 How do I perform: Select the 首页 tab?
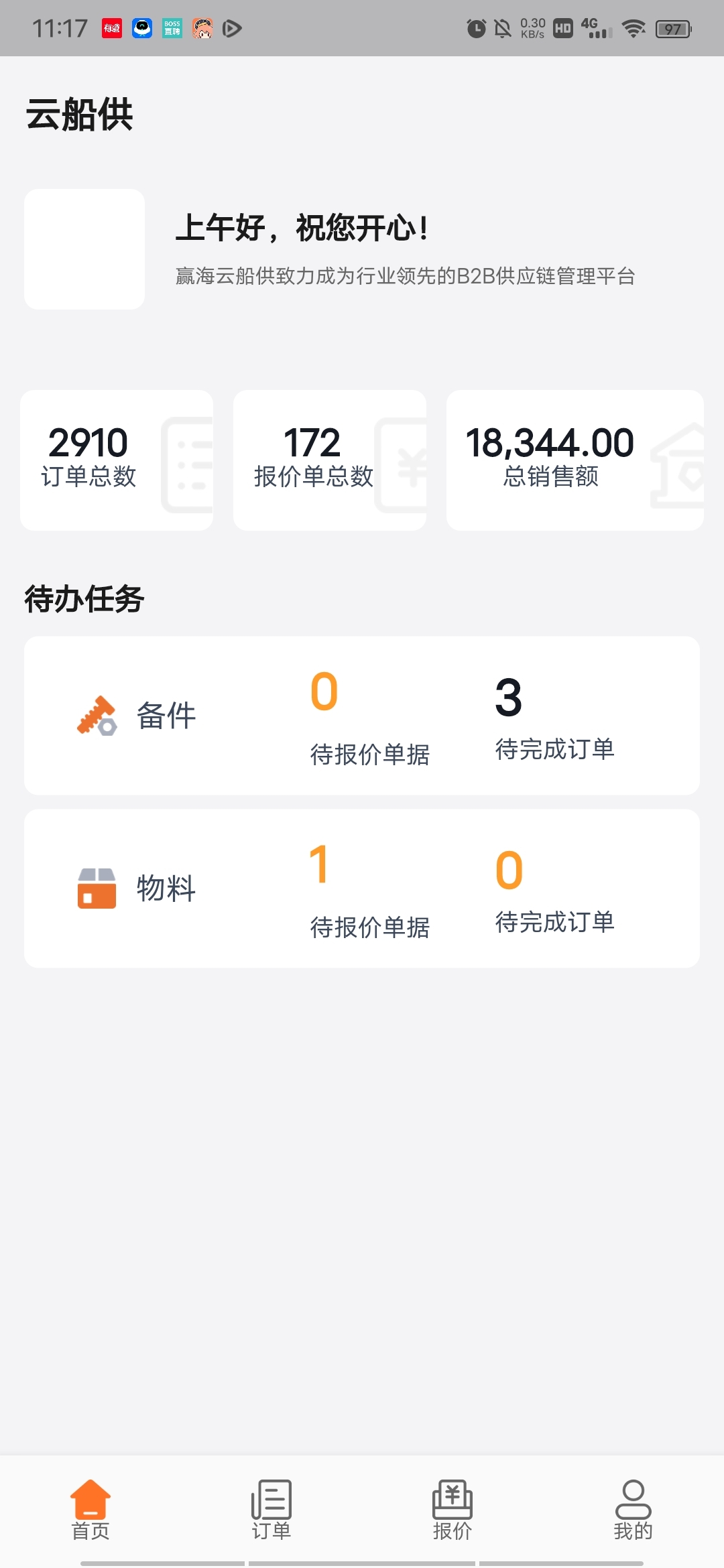tap(90, 1509)
